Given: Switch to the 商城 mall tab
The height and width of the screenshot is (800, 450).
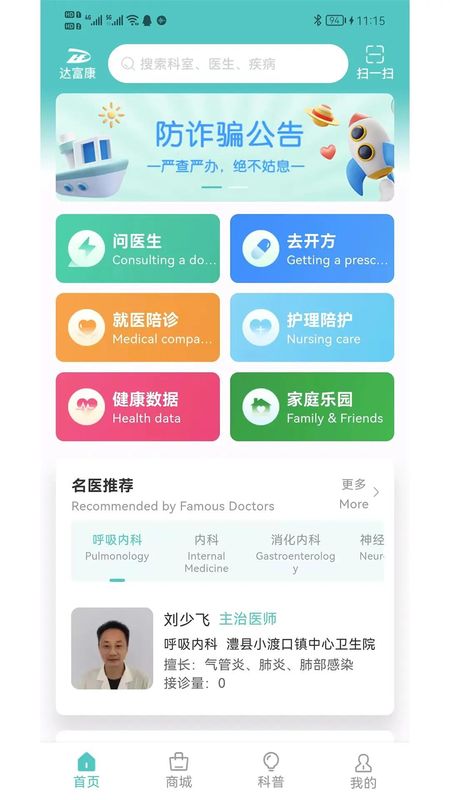Looking at the screenshot, I should point(179,770).
